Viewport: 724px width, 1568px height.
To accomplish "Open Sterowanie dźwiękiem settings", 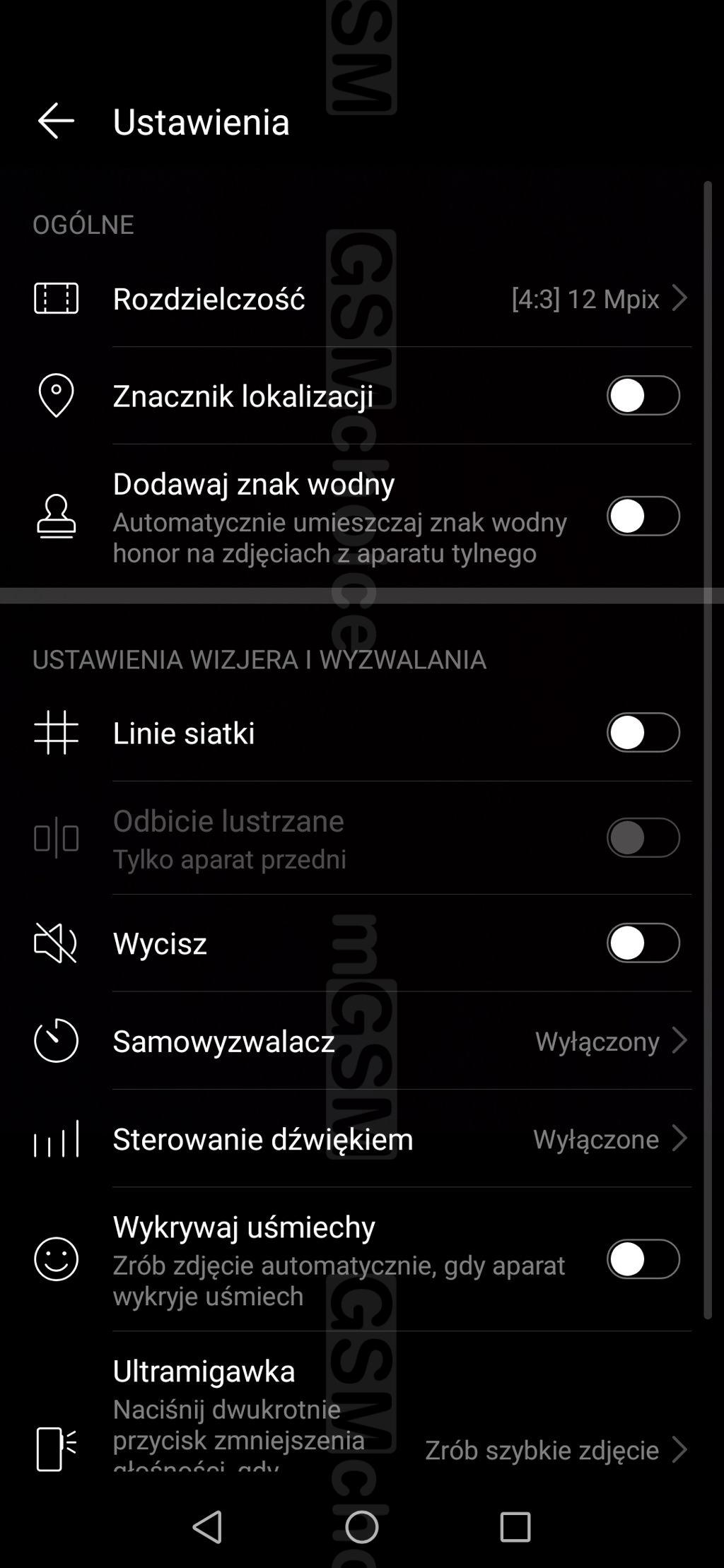I will (362, 1138).
